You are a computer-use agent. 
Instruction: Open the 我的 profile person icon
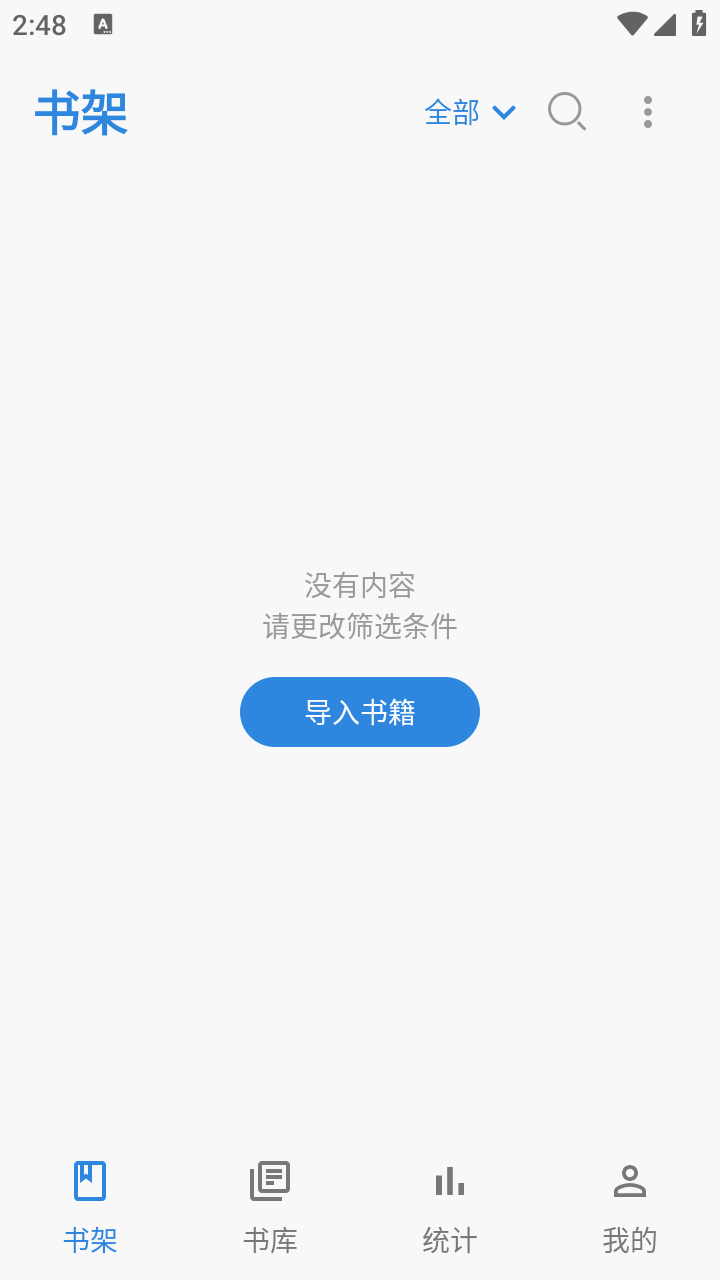[x=630, y=1180]
